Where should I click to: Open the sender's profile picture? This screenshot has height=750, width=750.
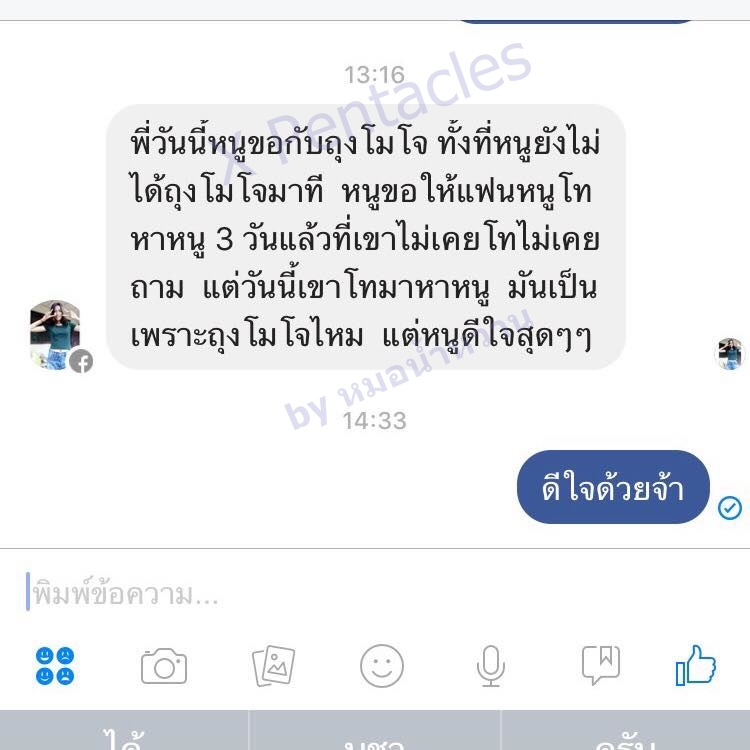pyautogui.click(x=56, y=335)
